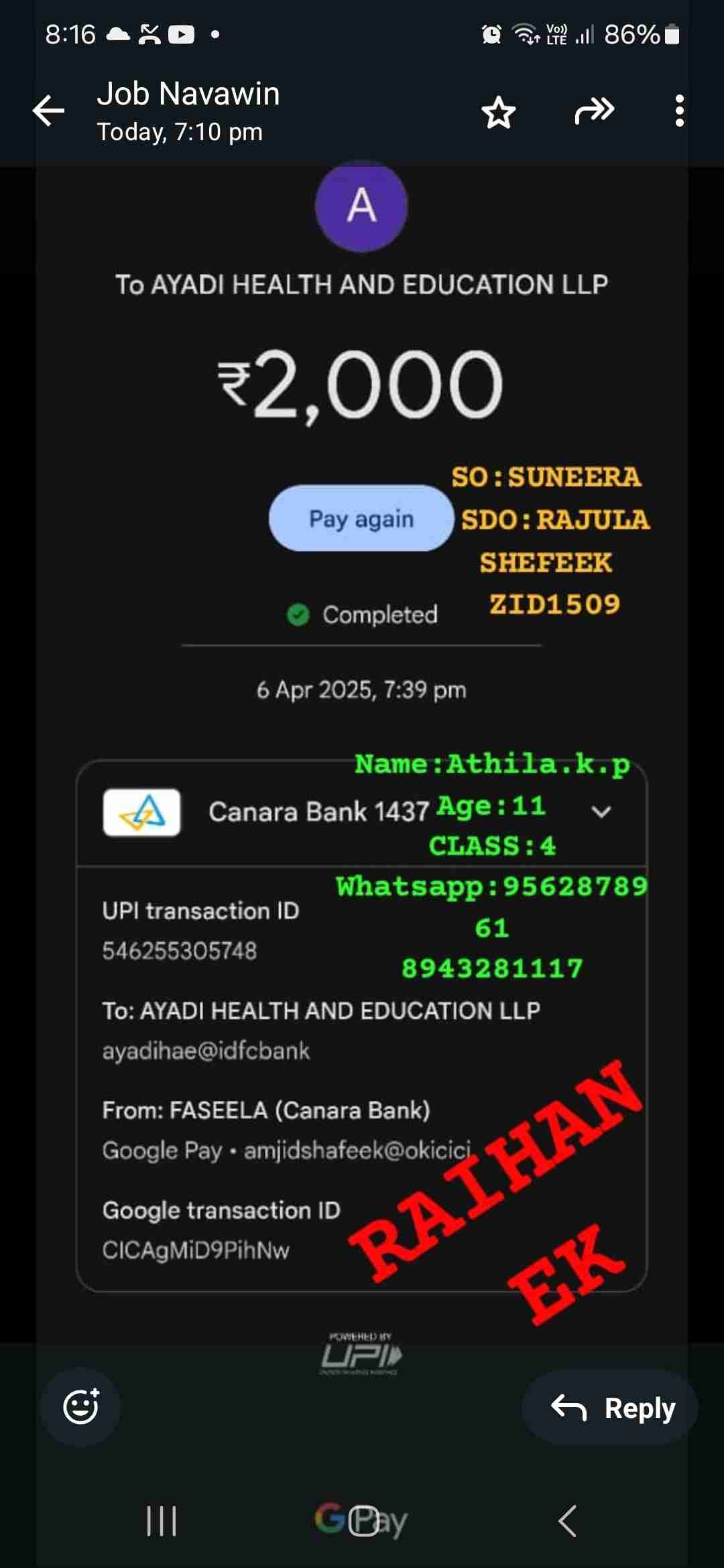Open the three-dot overflow menu
This screenshot has width=724, height=1568.
(x=679, y=111)
